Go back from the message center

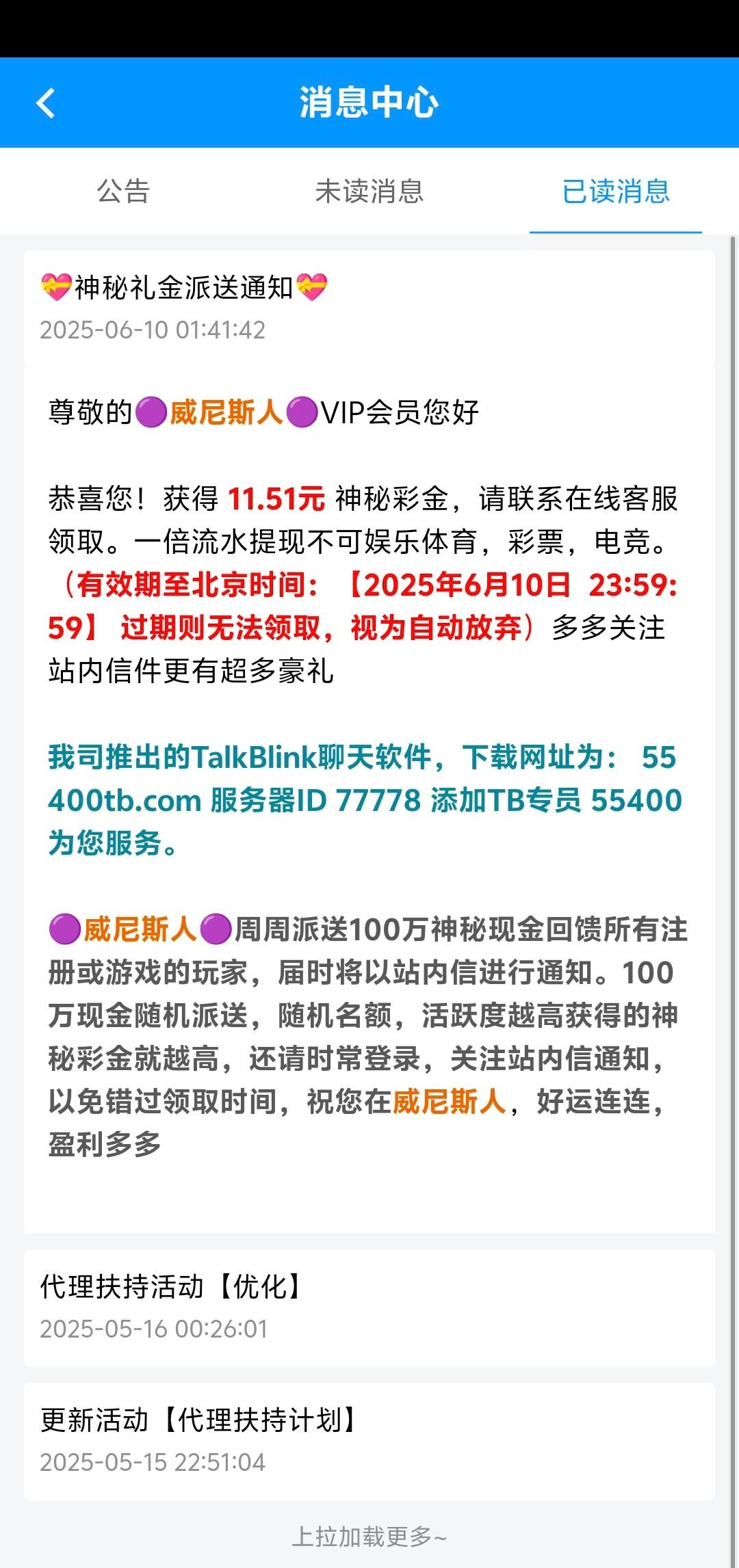click(x=46, y=103)
